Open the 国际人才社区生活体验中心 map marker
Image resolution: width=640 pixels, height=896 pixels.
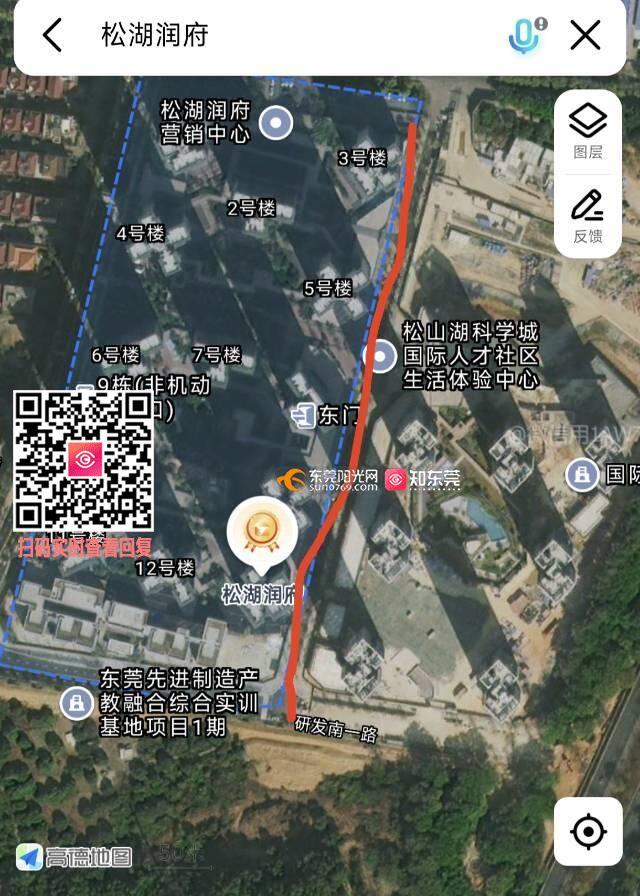[x=382, y=355]
